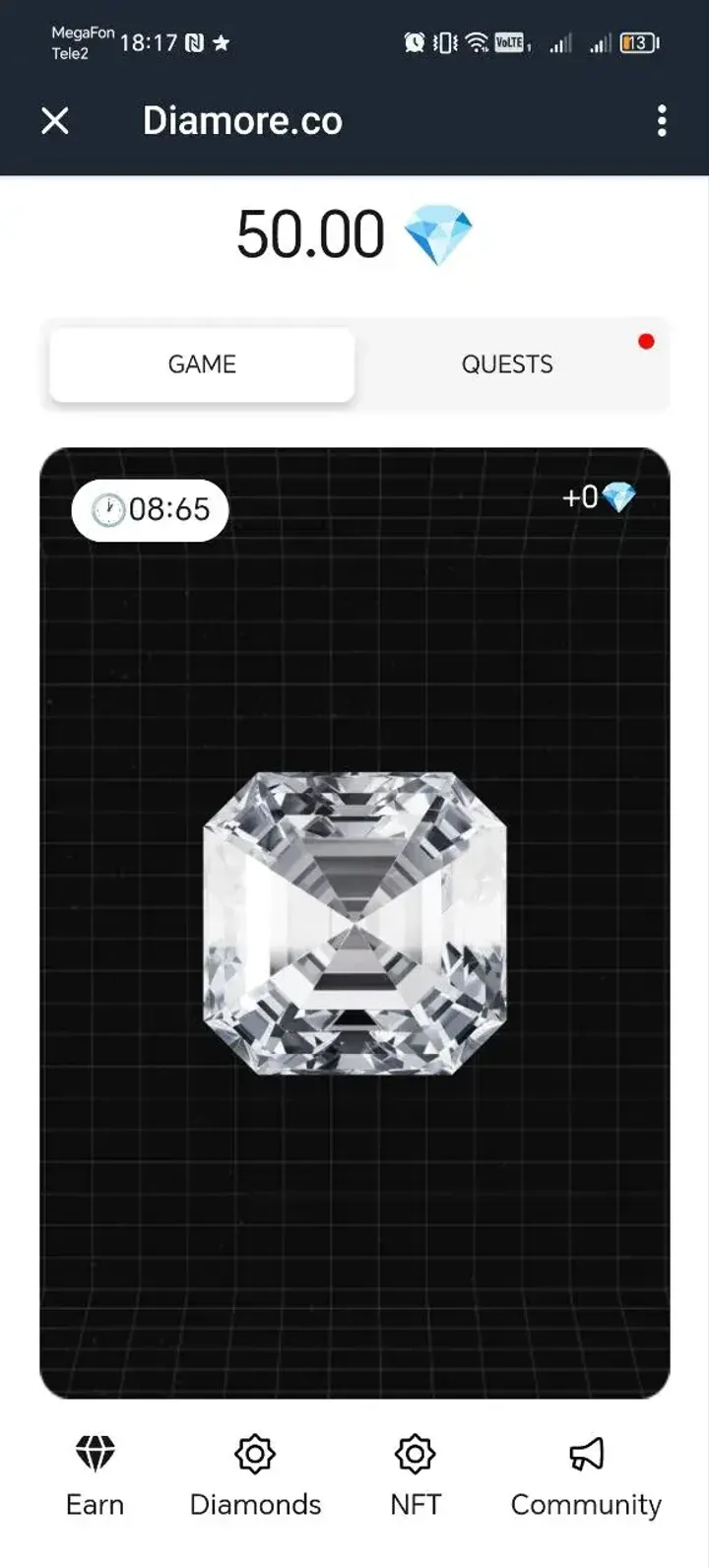Open the three-dot overflow menu
Screen dimensions: 709x1568
coord(662,120)
